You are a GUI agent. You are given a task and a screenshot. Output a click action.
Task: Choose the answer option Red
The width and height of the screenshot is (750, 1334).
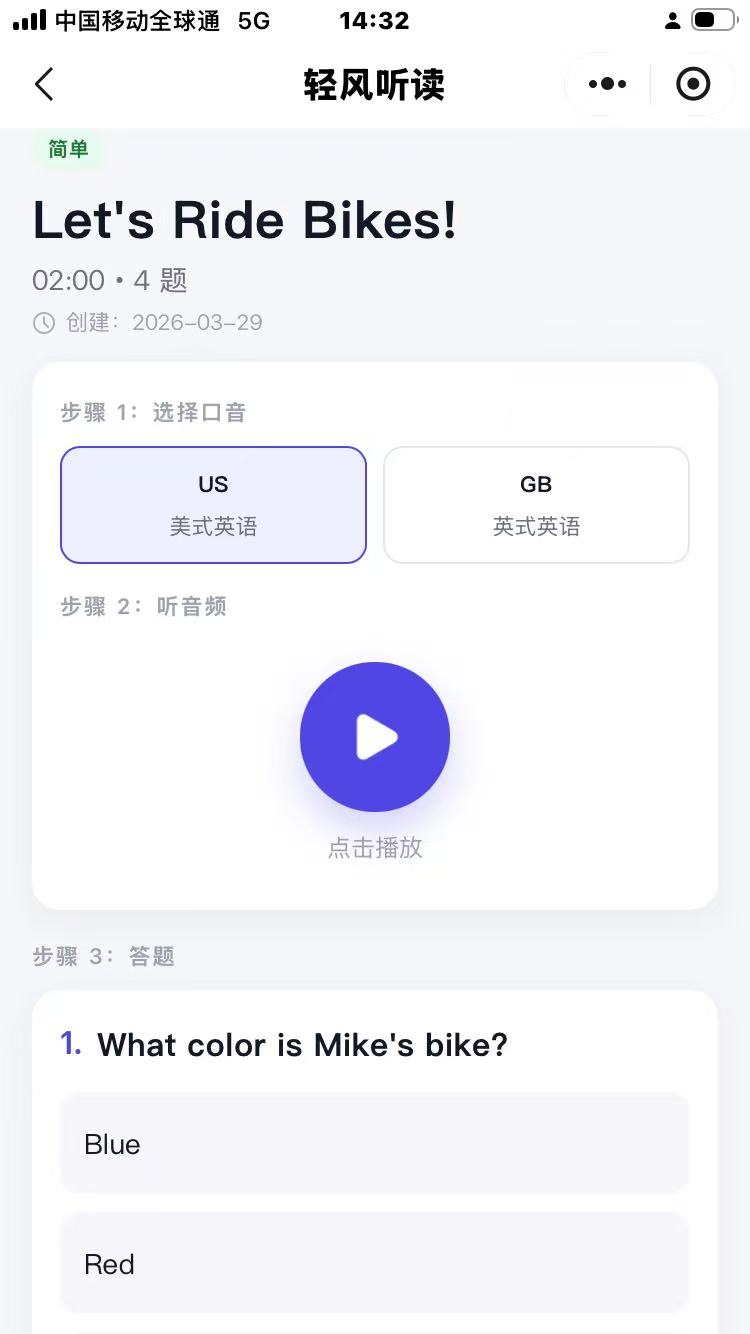point(374,1263)
